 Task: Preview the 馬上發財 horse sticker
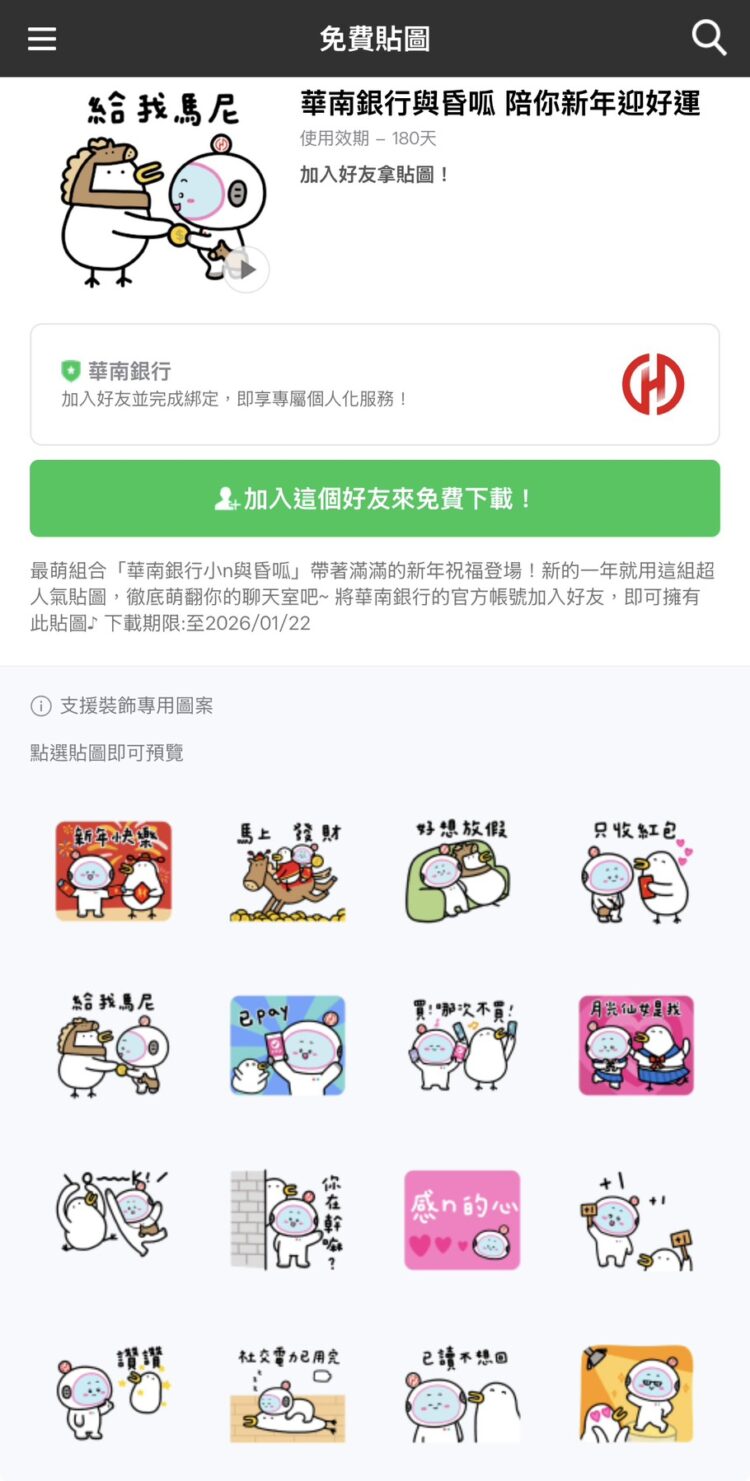coord(287,870)
